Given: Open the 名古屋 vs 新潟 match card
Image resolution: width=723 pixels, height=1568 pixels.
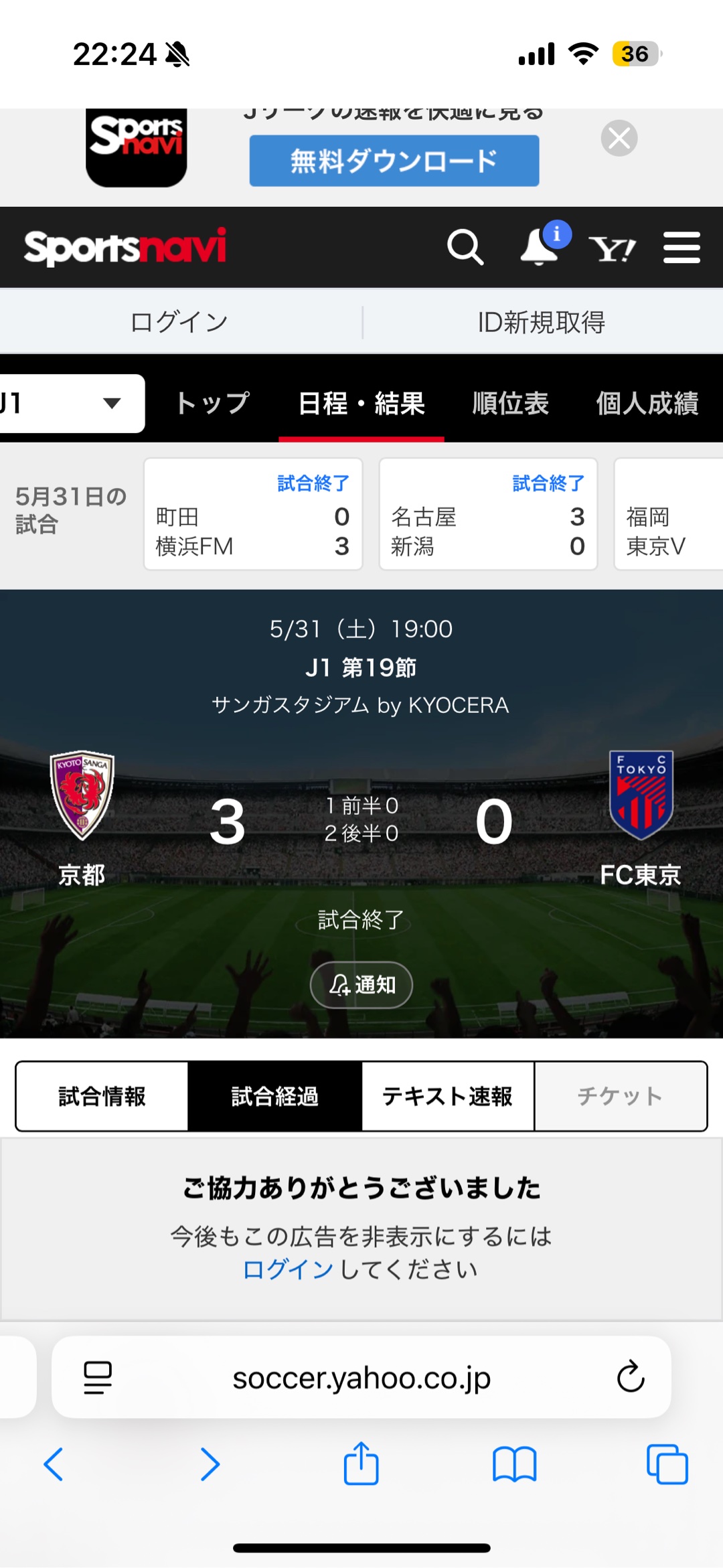Looking at the screenshot, I should tap(488, 514).
